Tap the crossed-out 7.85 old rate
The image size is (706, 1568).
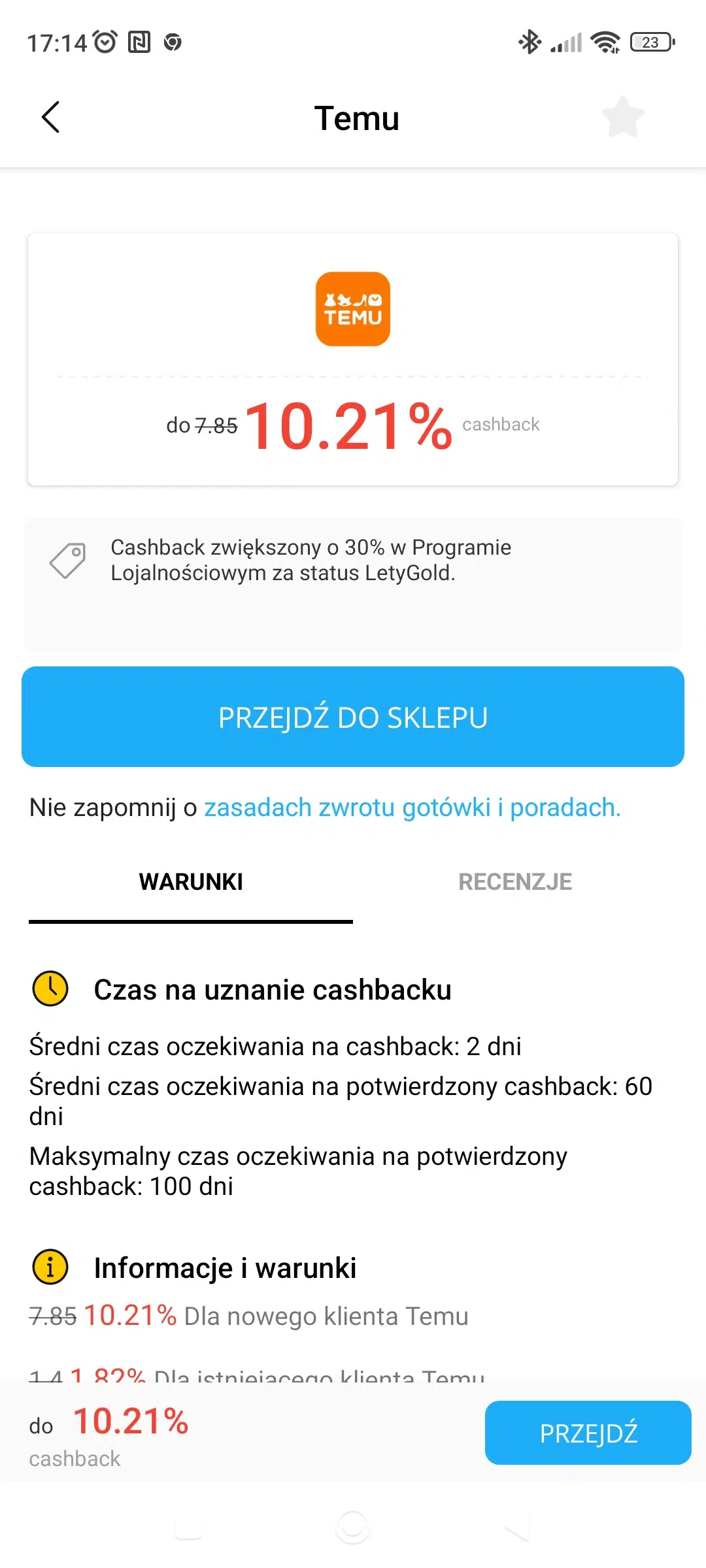(x=216, y=425)
